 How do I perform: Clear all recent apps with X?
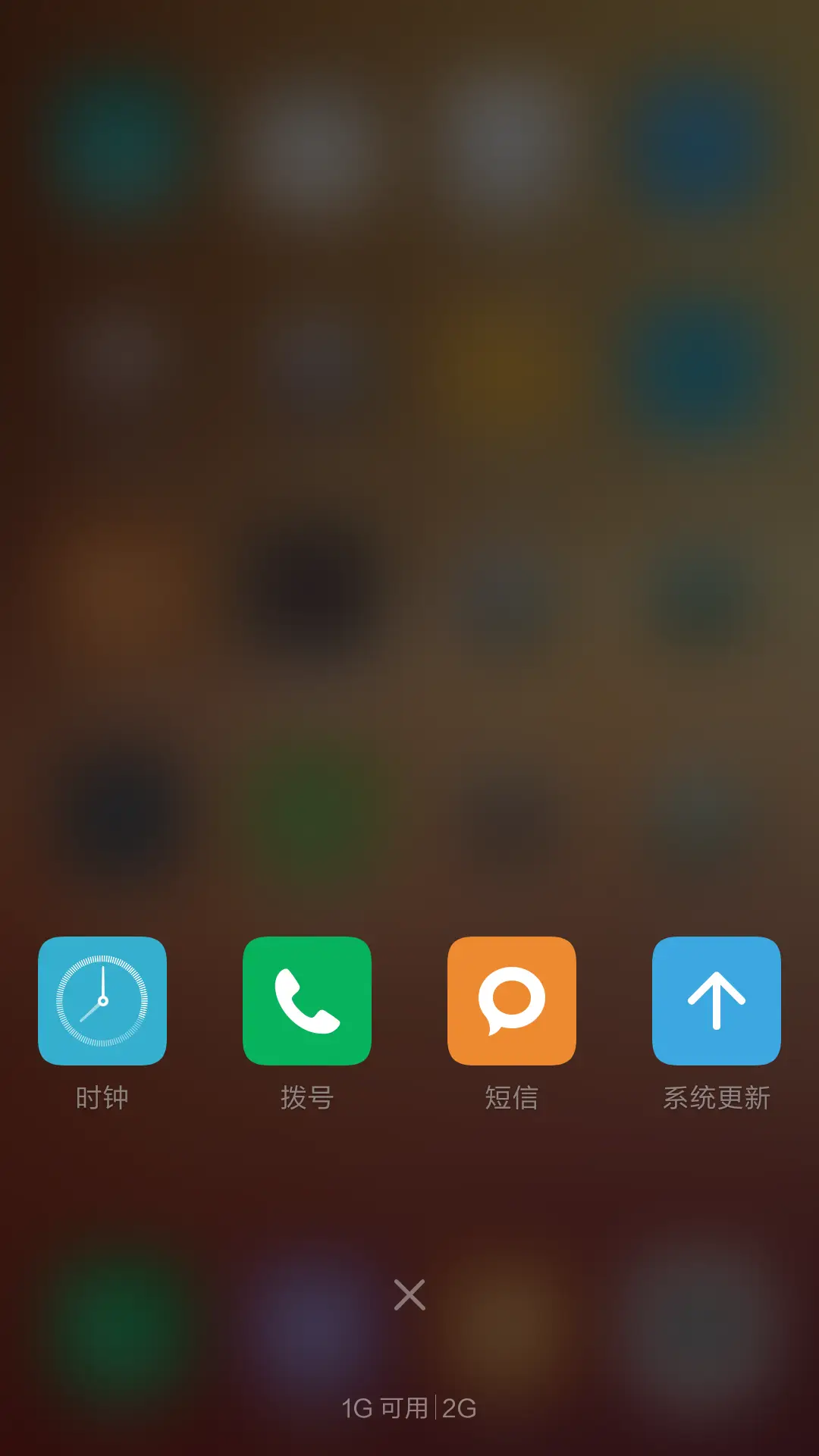click(409, 1294)
